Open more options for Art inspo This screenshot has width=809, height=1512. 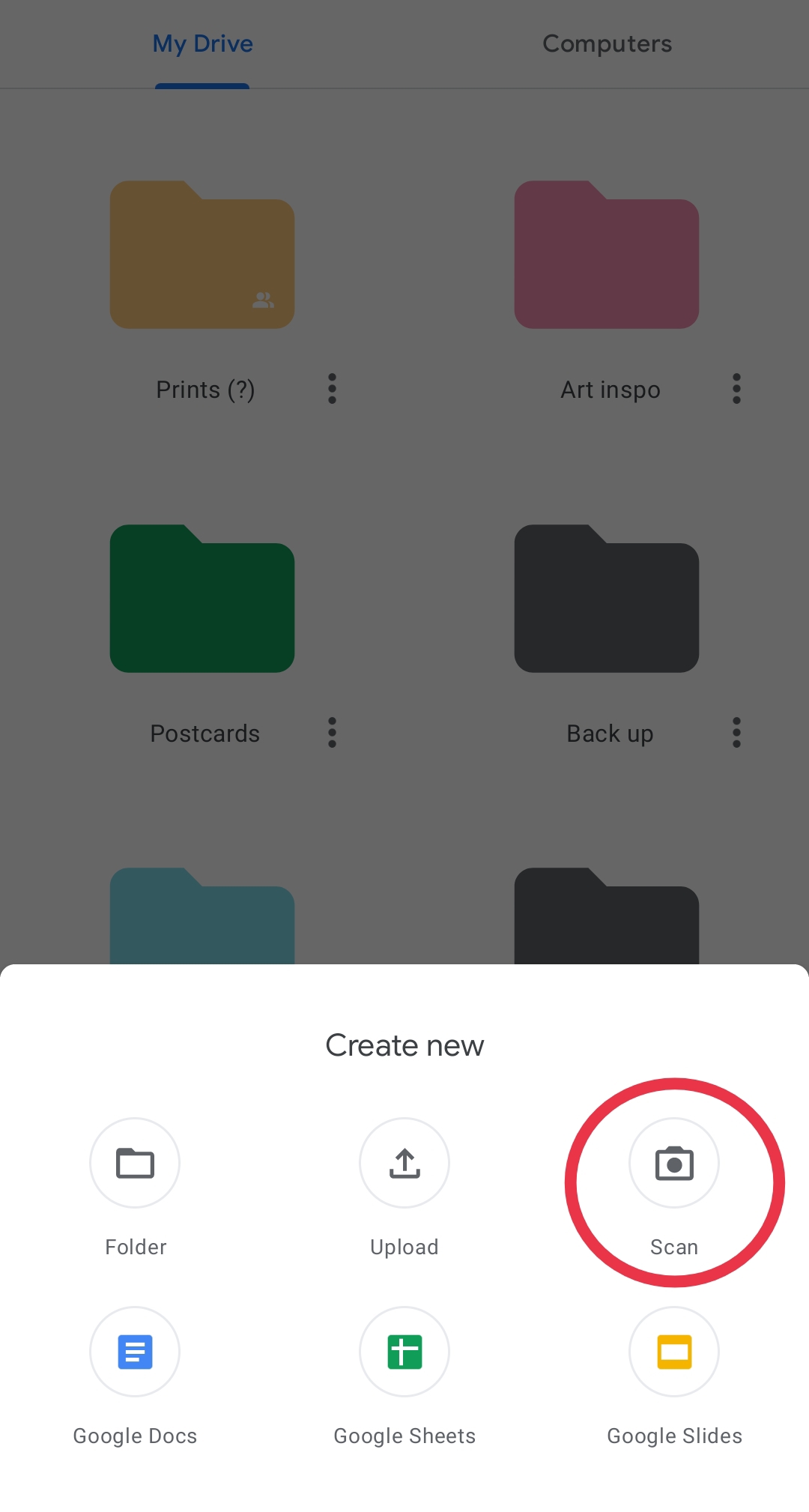(737, 389)
